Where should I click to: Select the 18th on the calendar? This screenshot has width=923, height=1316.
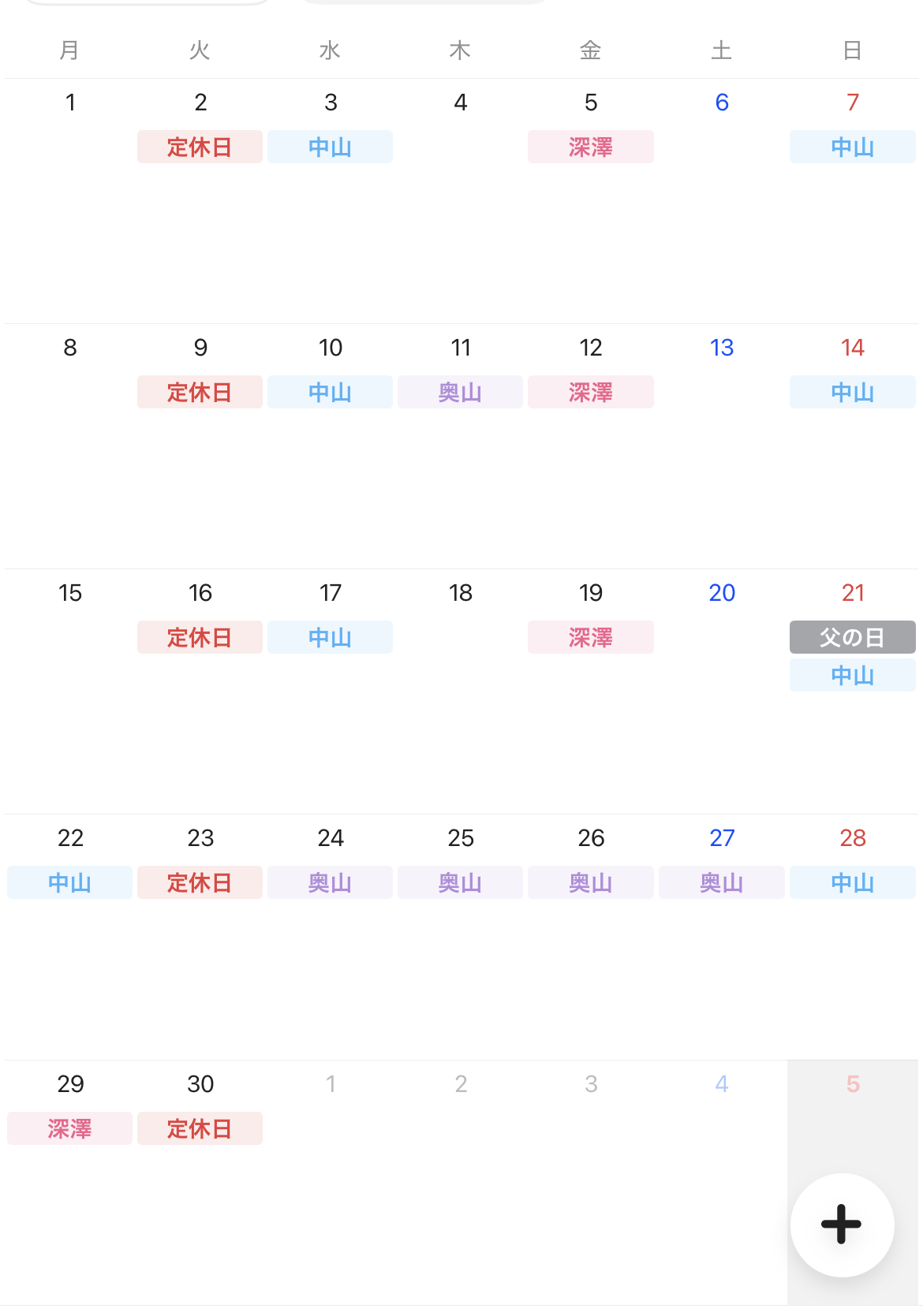coord(460,593)
